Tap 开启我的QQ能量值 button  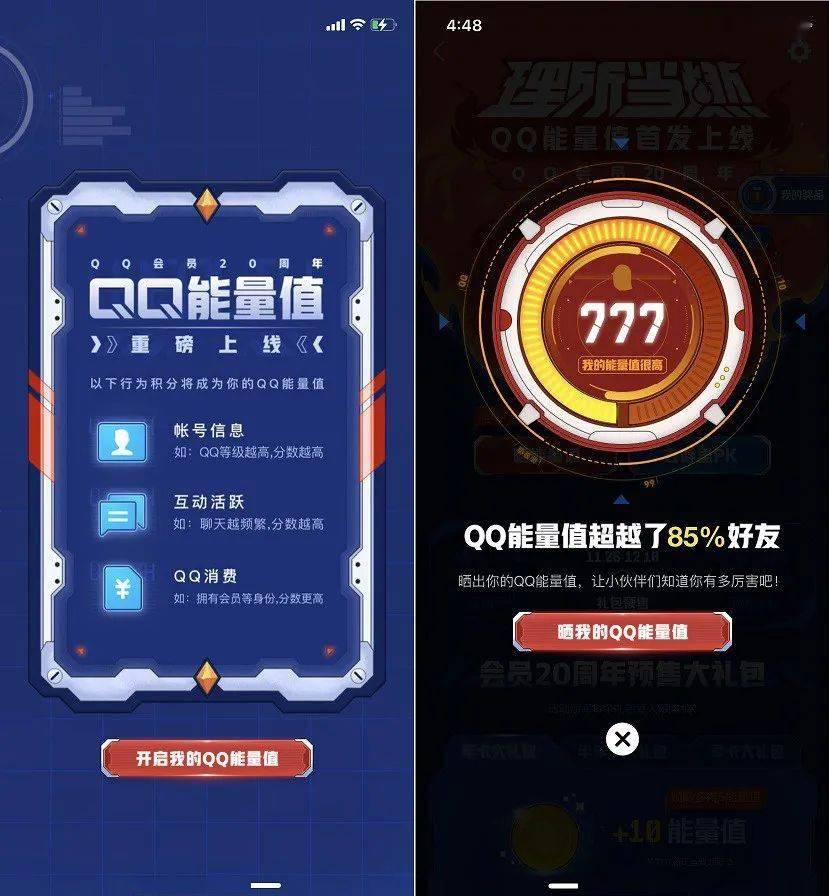[207, 759]
